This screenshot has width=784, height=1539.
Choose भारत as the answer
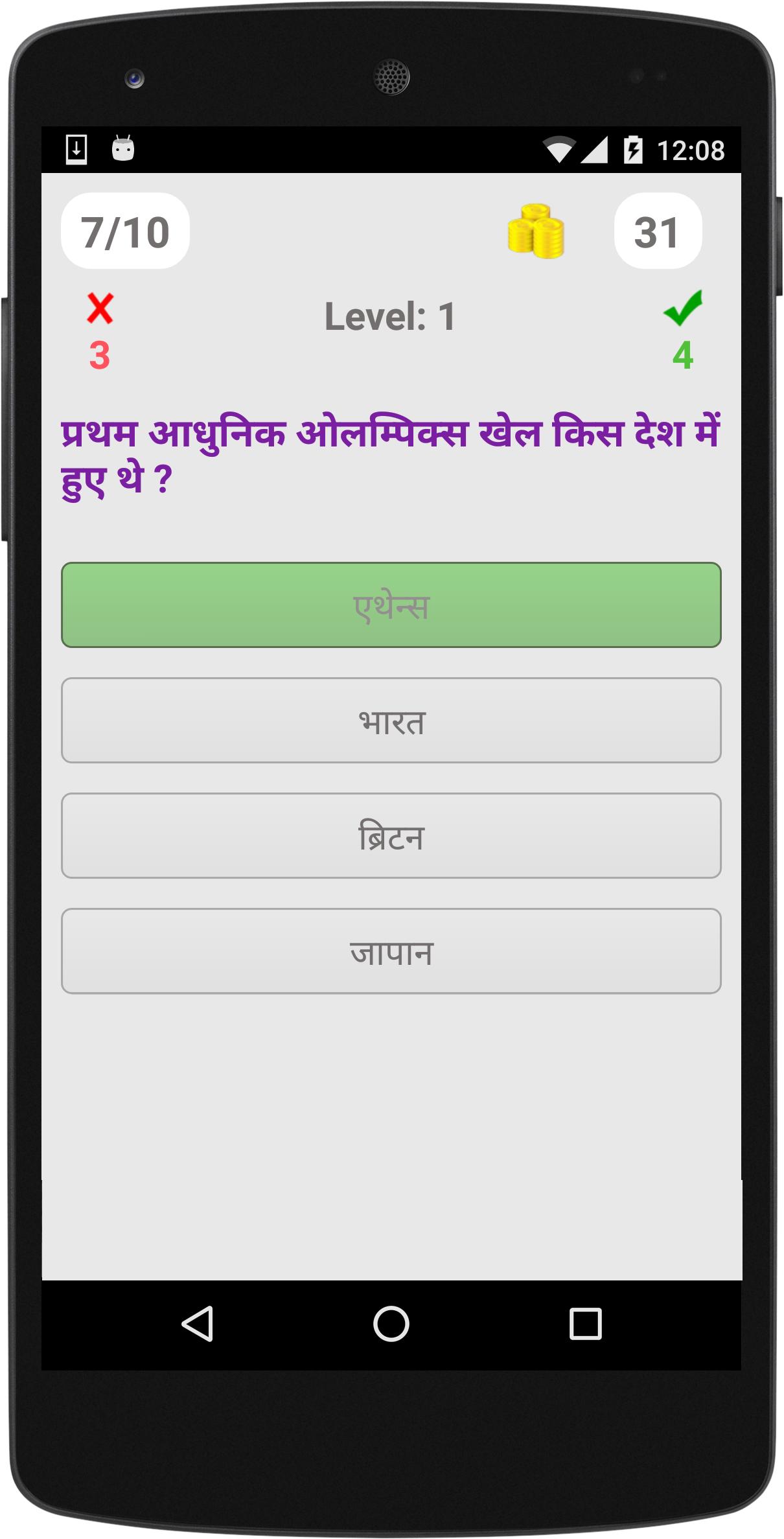click(x=391, y=720)
